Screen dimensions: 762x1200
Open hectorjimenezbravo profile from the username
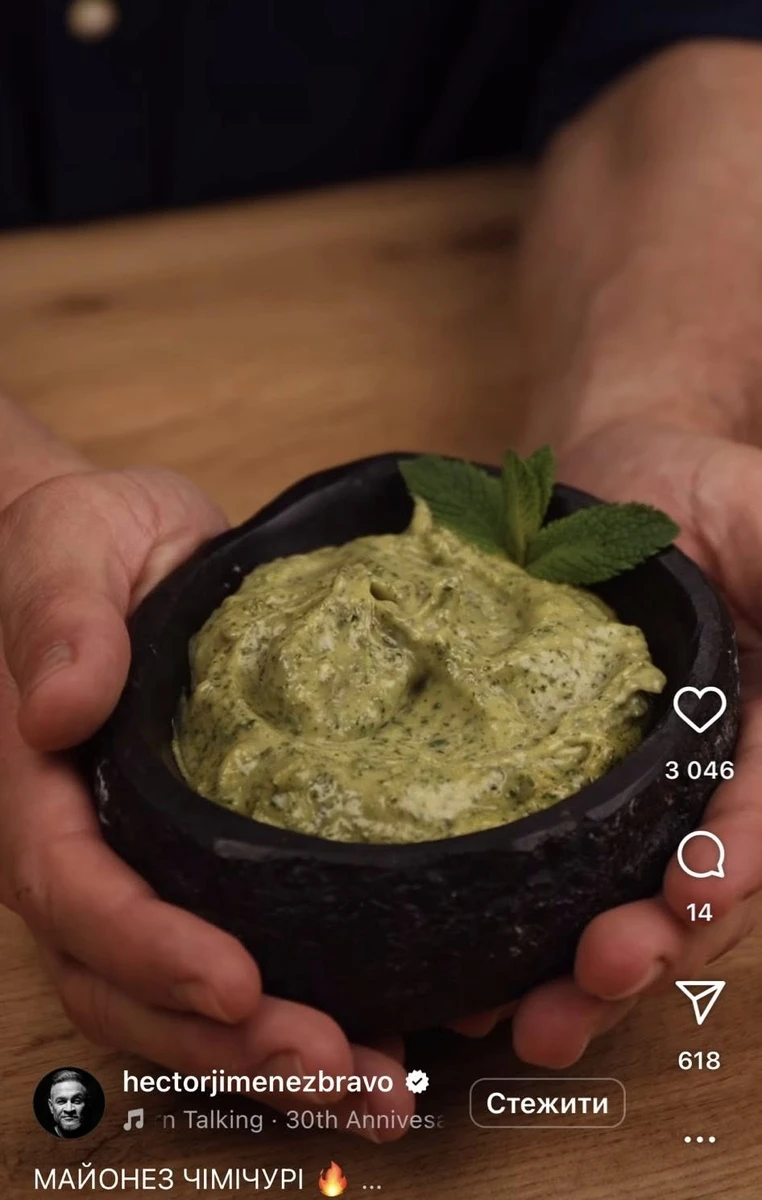[x=258, y=1081]
